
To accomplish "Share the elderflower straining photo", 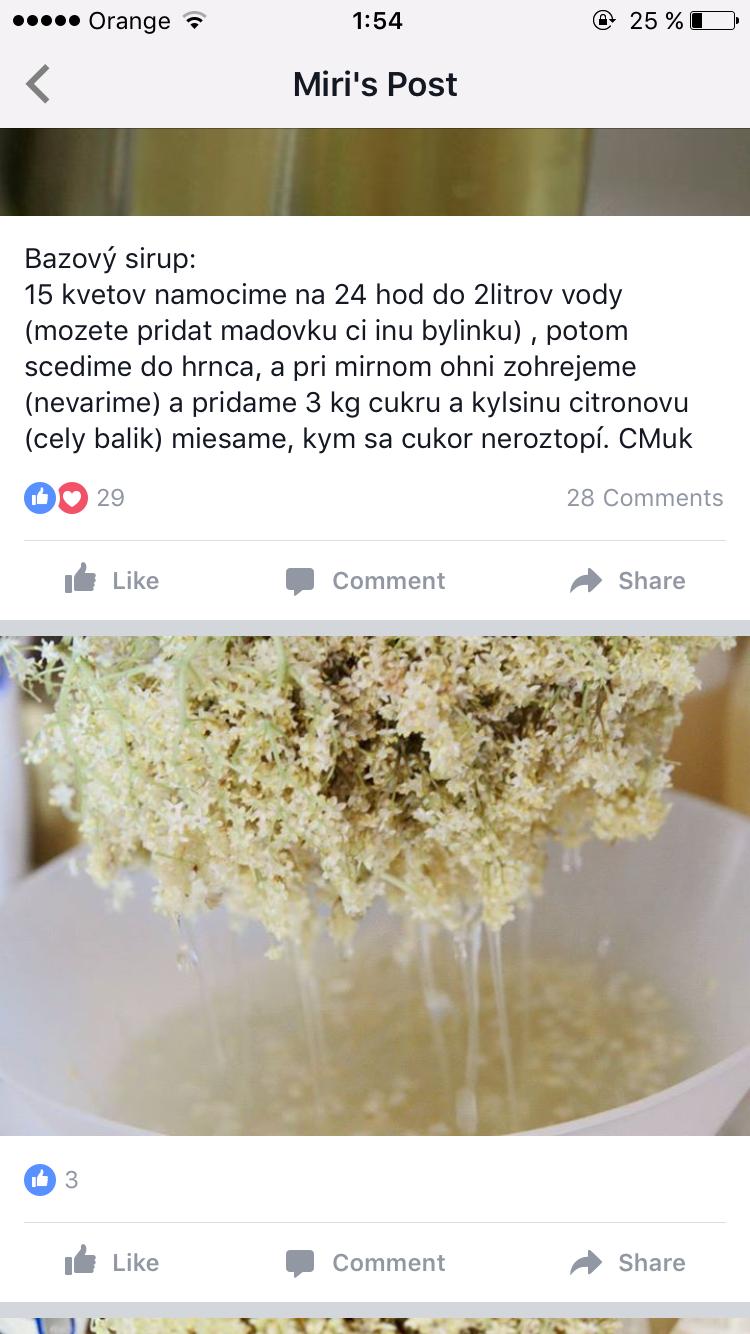I will click(628, 1262).
